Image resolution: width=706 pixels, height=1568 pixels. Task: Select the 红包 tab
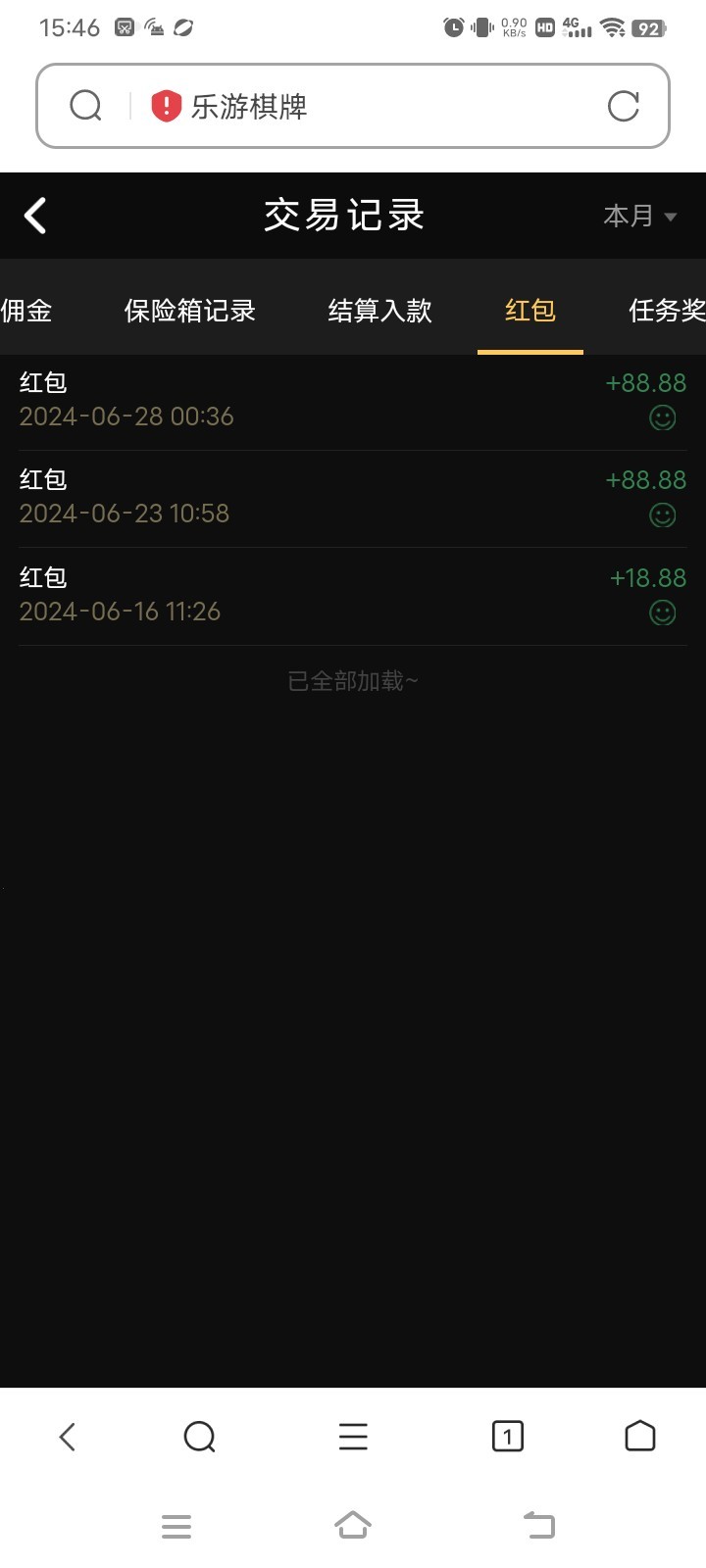coord(529,311)
